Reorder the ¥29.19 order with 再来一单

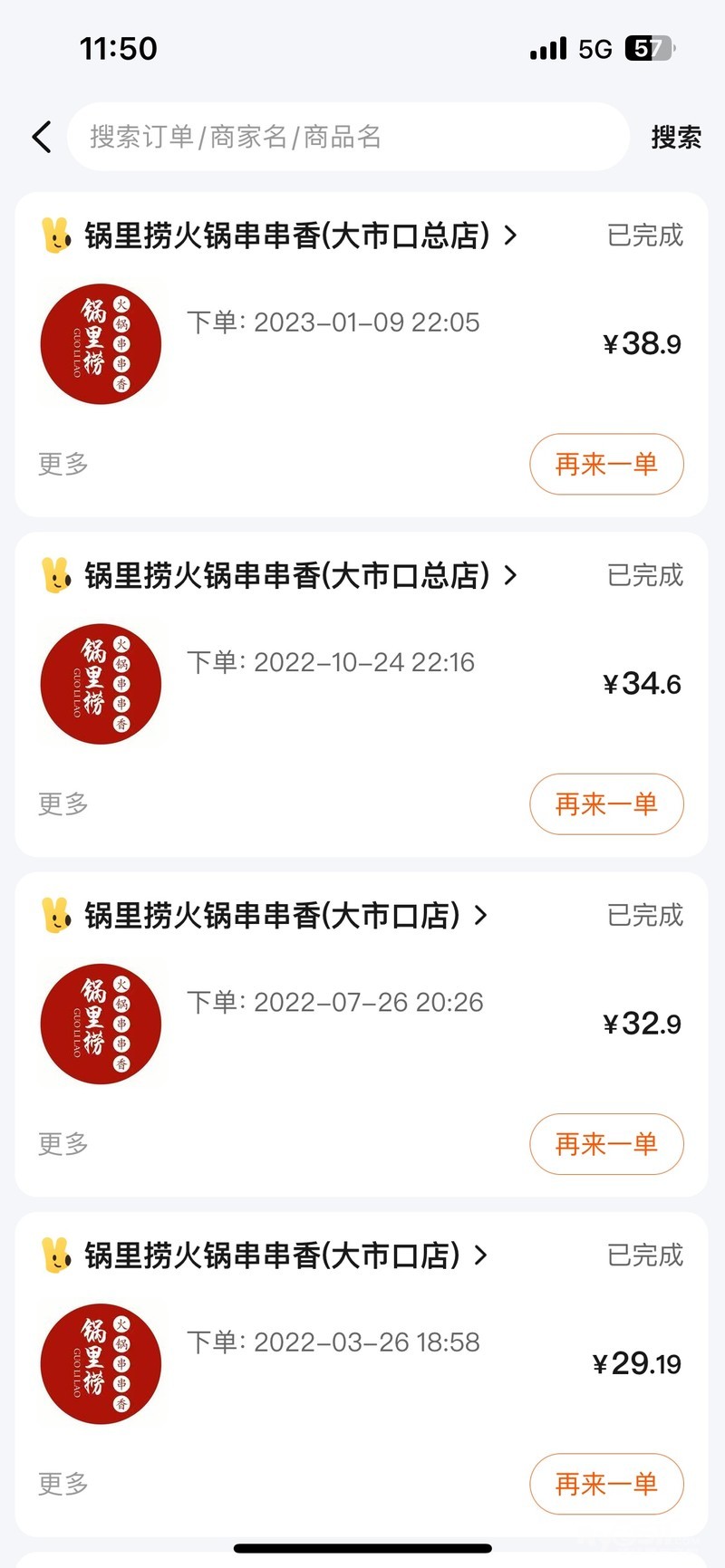pos(606,1484)
